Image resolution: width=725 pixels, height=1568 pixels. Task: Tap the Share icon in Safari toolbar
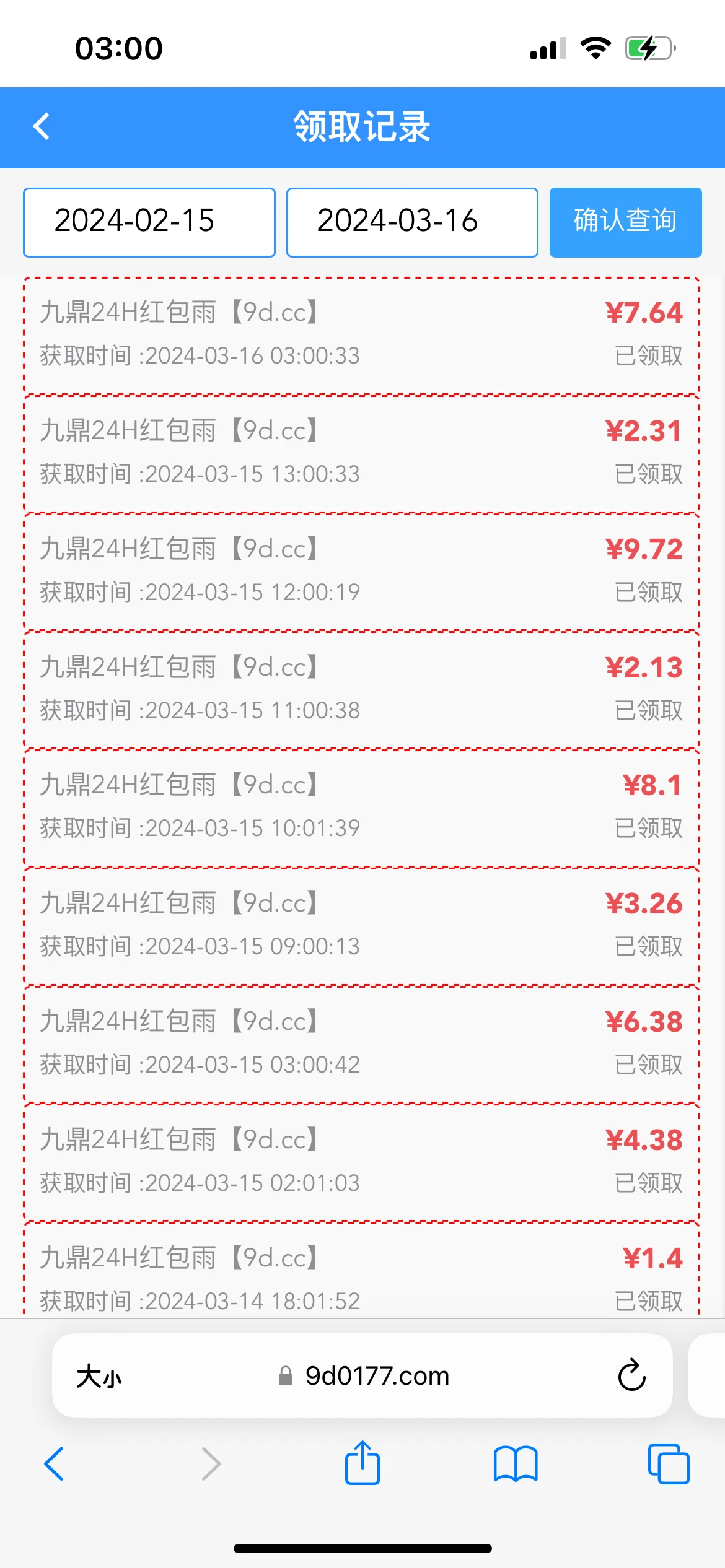pyautogui.click(x=362, y=1464)
